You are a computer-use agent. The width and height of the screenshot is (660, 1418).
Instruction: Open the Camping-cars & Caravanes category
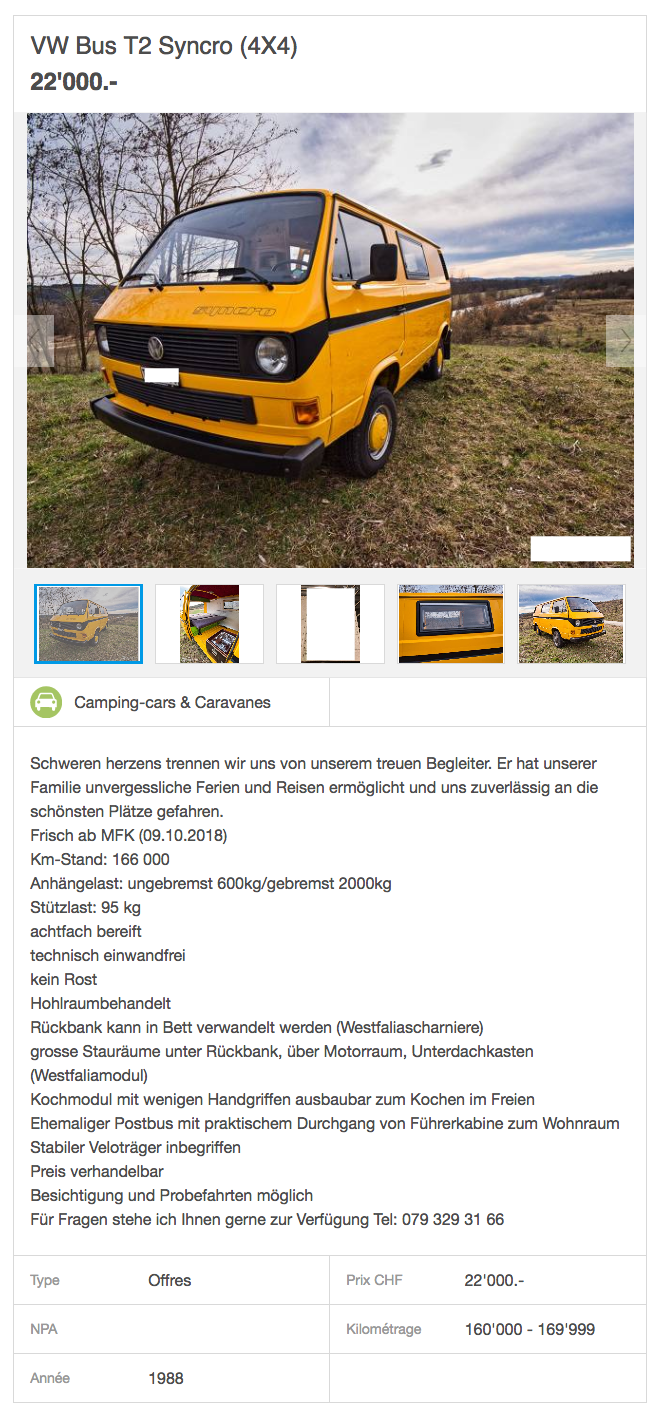coord(172,703)
